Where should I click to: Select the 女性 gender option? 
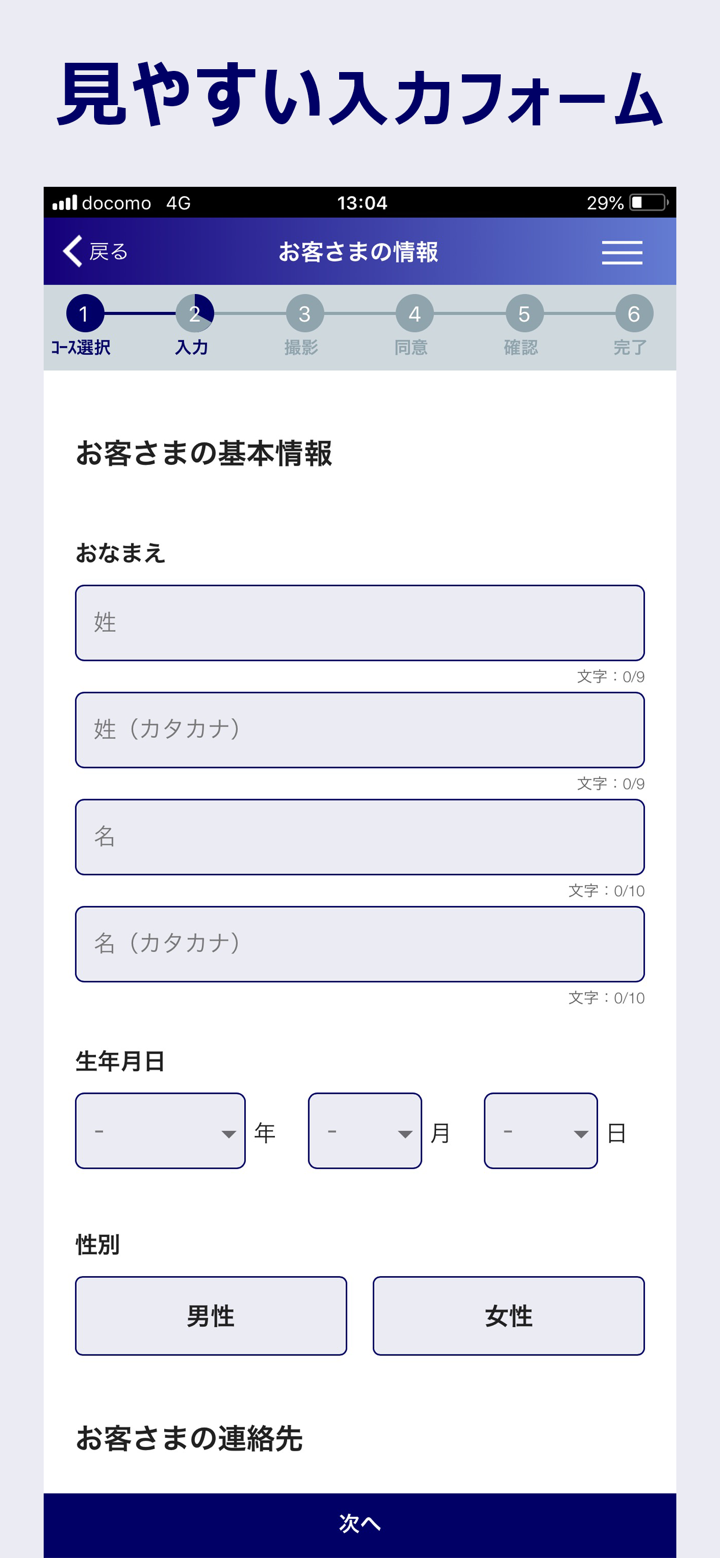(x=508, y=1315)
